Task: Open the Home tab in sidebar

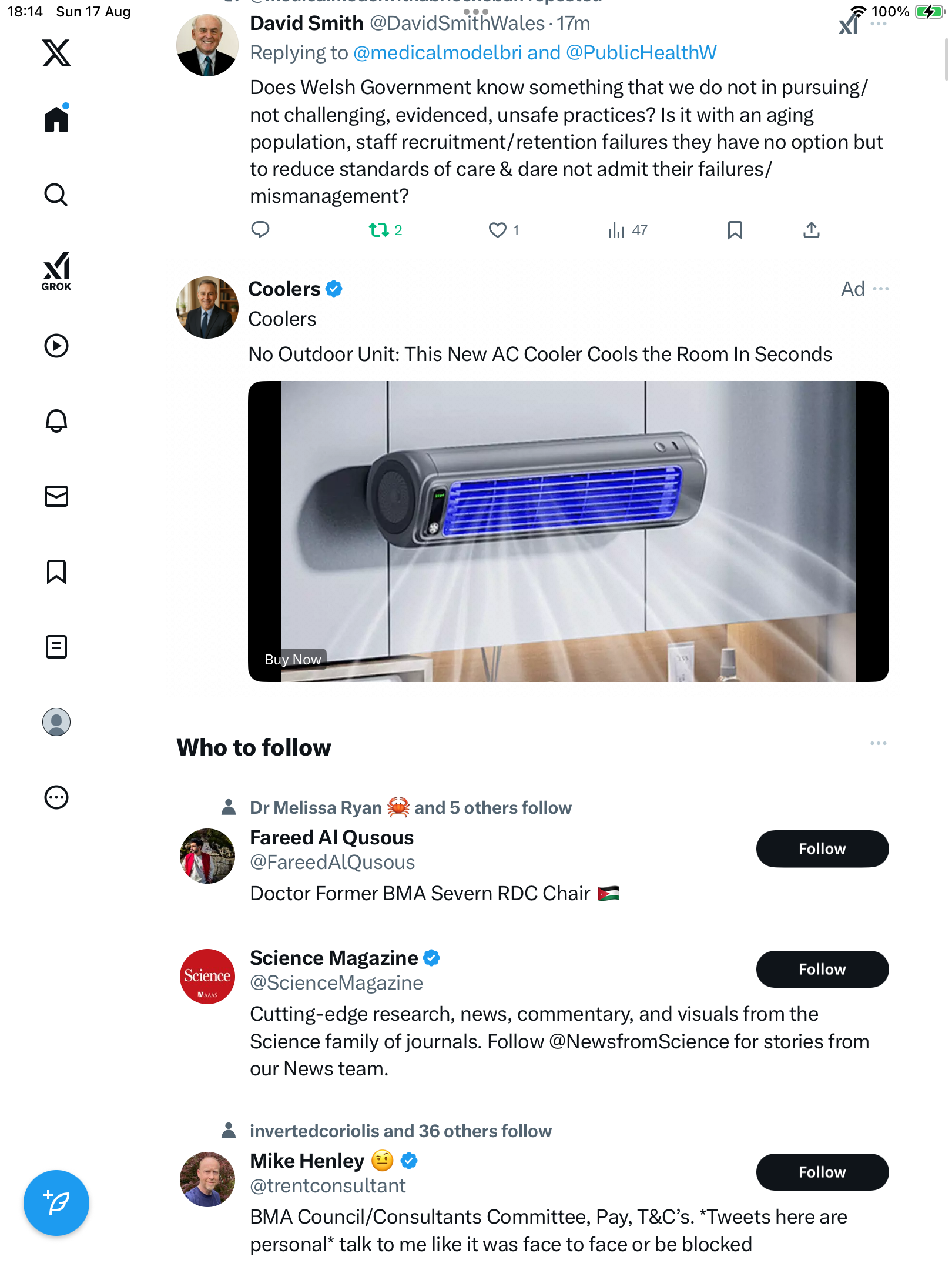Action: [56, 119]
